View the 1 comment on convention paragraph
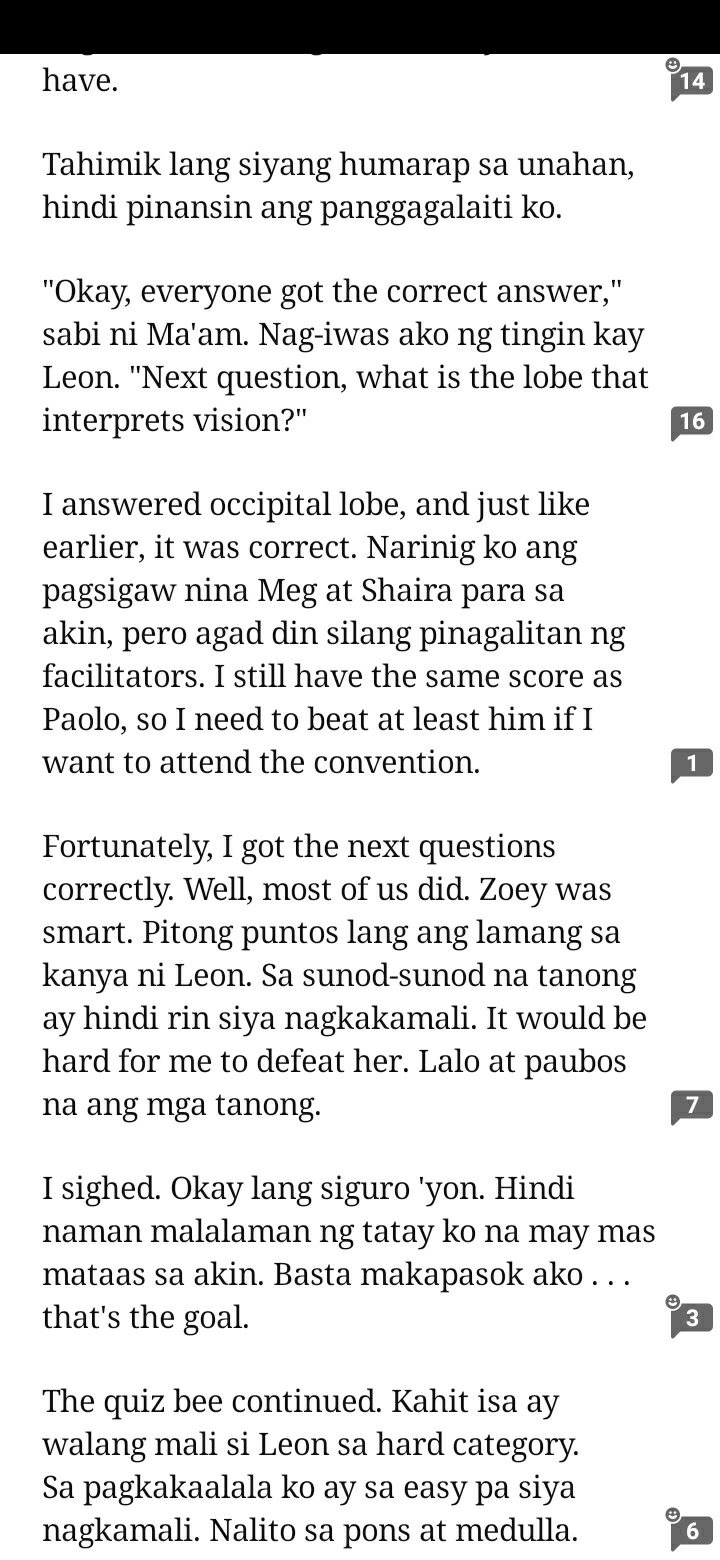The height and width of the screenshot is (1560, 720). 692,765
